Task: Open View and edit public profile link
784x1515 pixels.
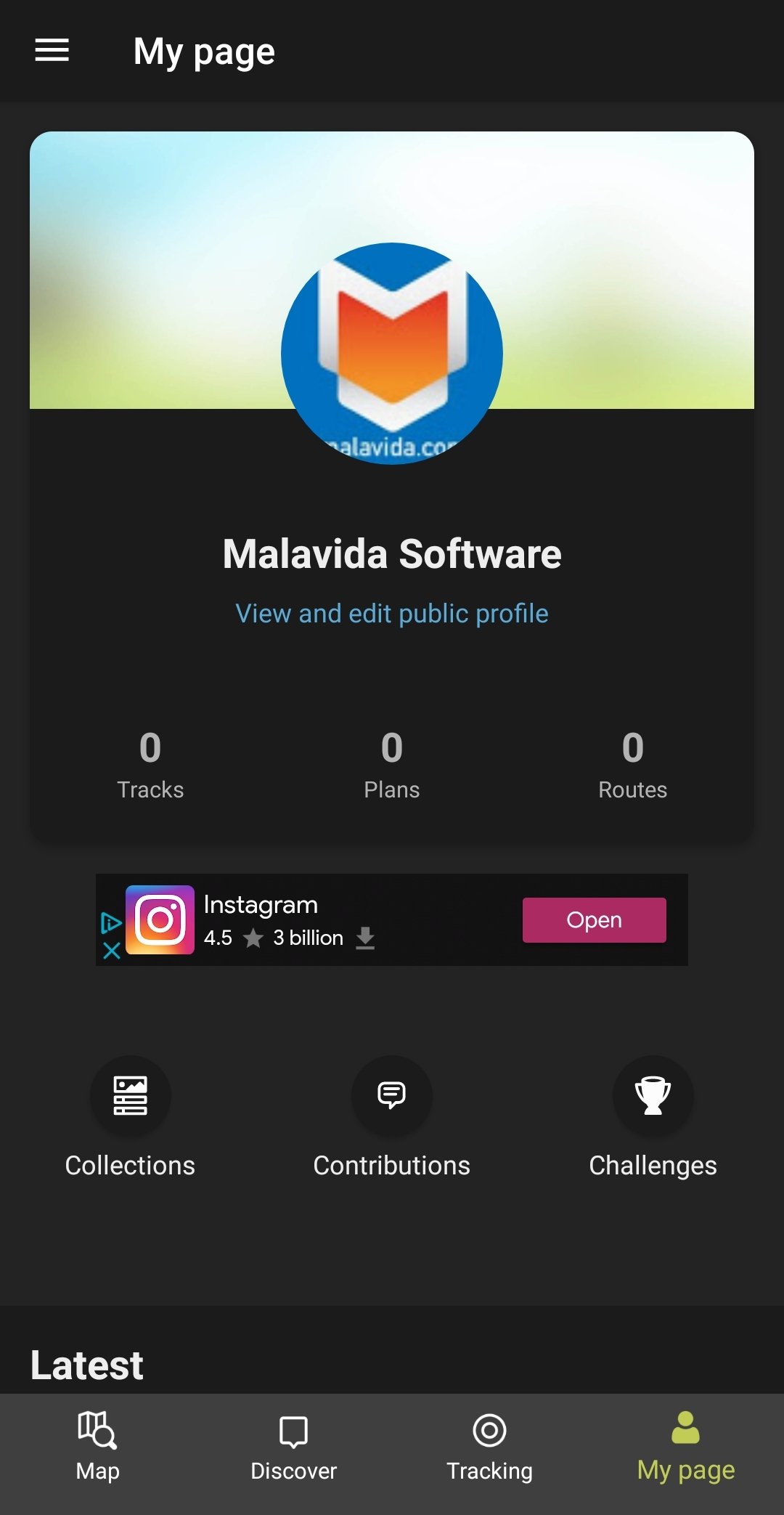Action: pos(392,614)
